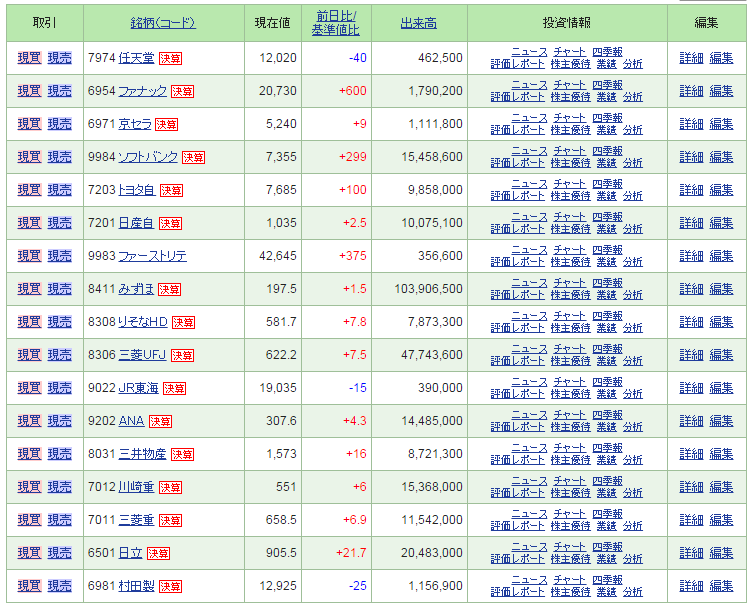Open チャート for ファーストリテ
The image size is (755, 608).
tap(569, 249)
